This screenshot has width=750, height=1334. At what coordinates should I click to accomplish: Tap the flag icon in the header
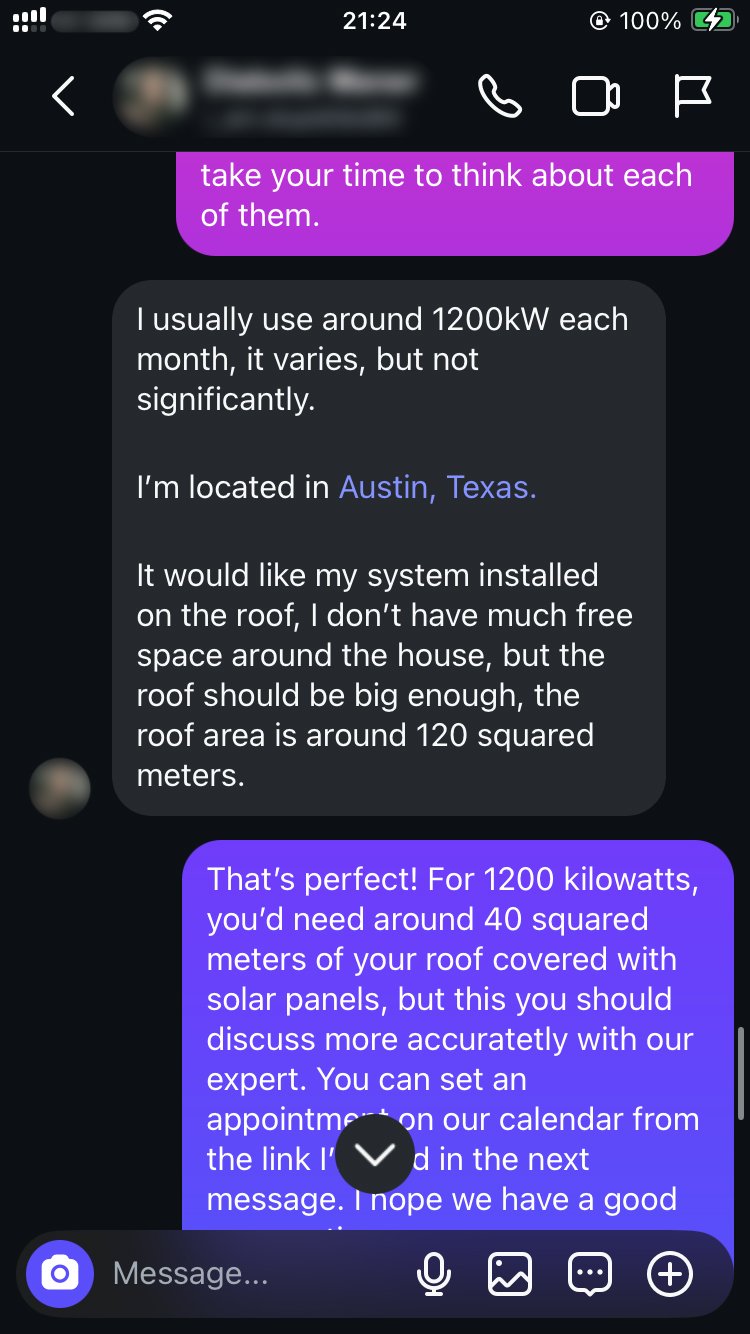691,97
